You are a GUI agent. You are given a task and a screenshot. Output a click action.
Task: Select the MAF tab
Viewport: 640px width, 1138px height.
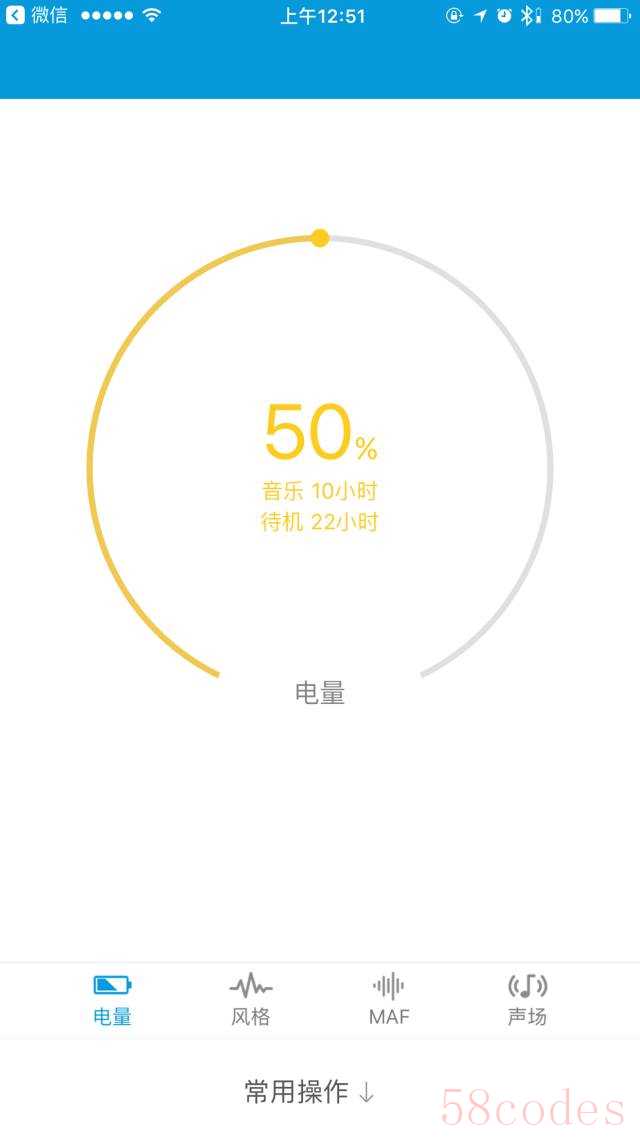point(389,999)
